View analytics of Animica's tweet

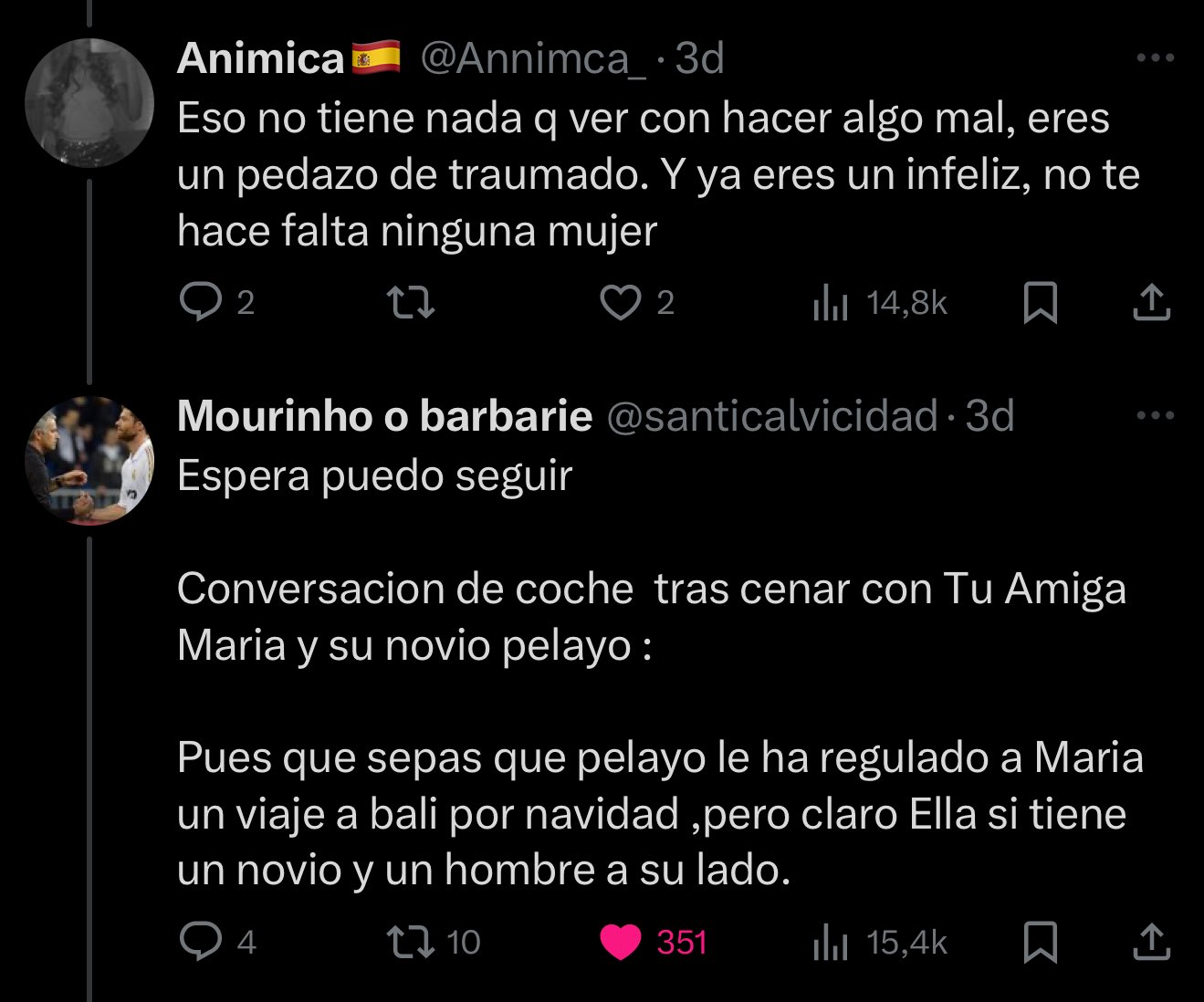831,302
